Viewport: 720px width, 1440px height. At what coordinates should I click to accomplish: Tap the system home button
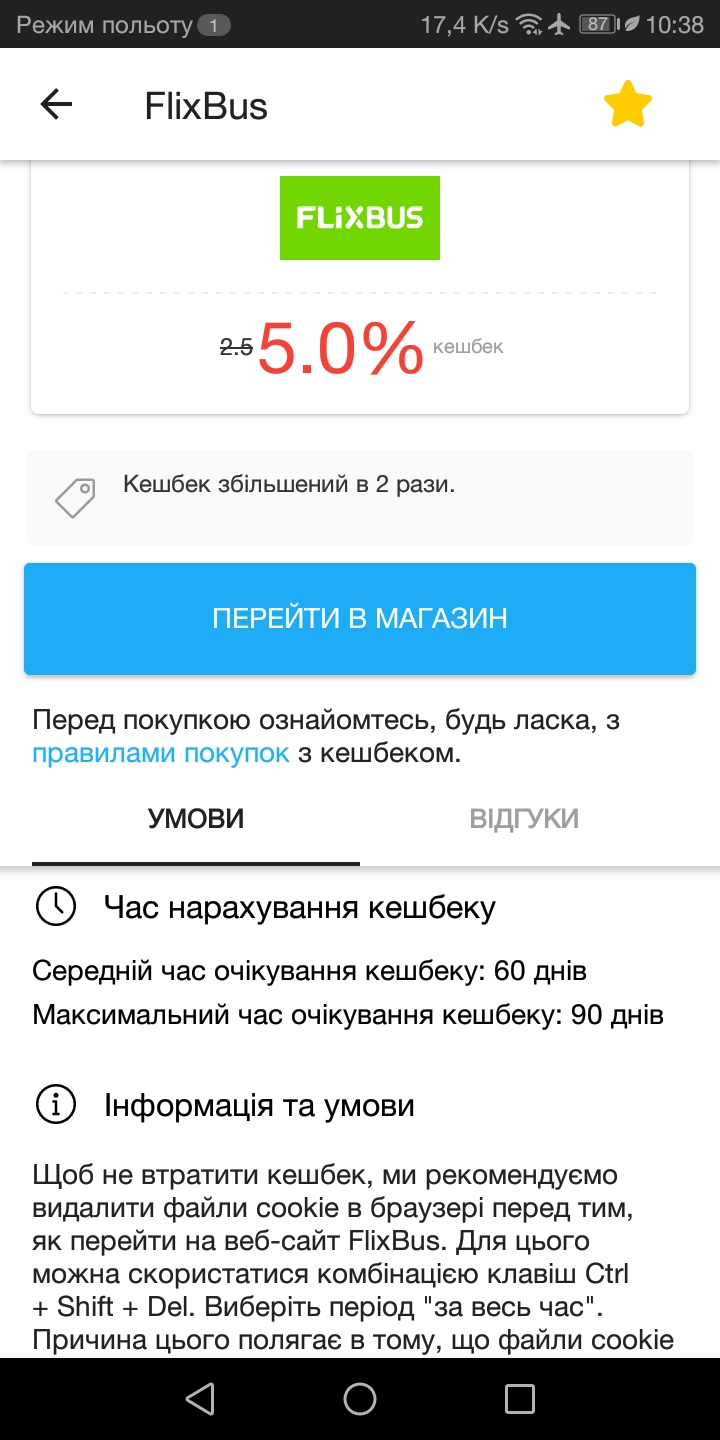pyautogui.click(x=360, y=1398)
